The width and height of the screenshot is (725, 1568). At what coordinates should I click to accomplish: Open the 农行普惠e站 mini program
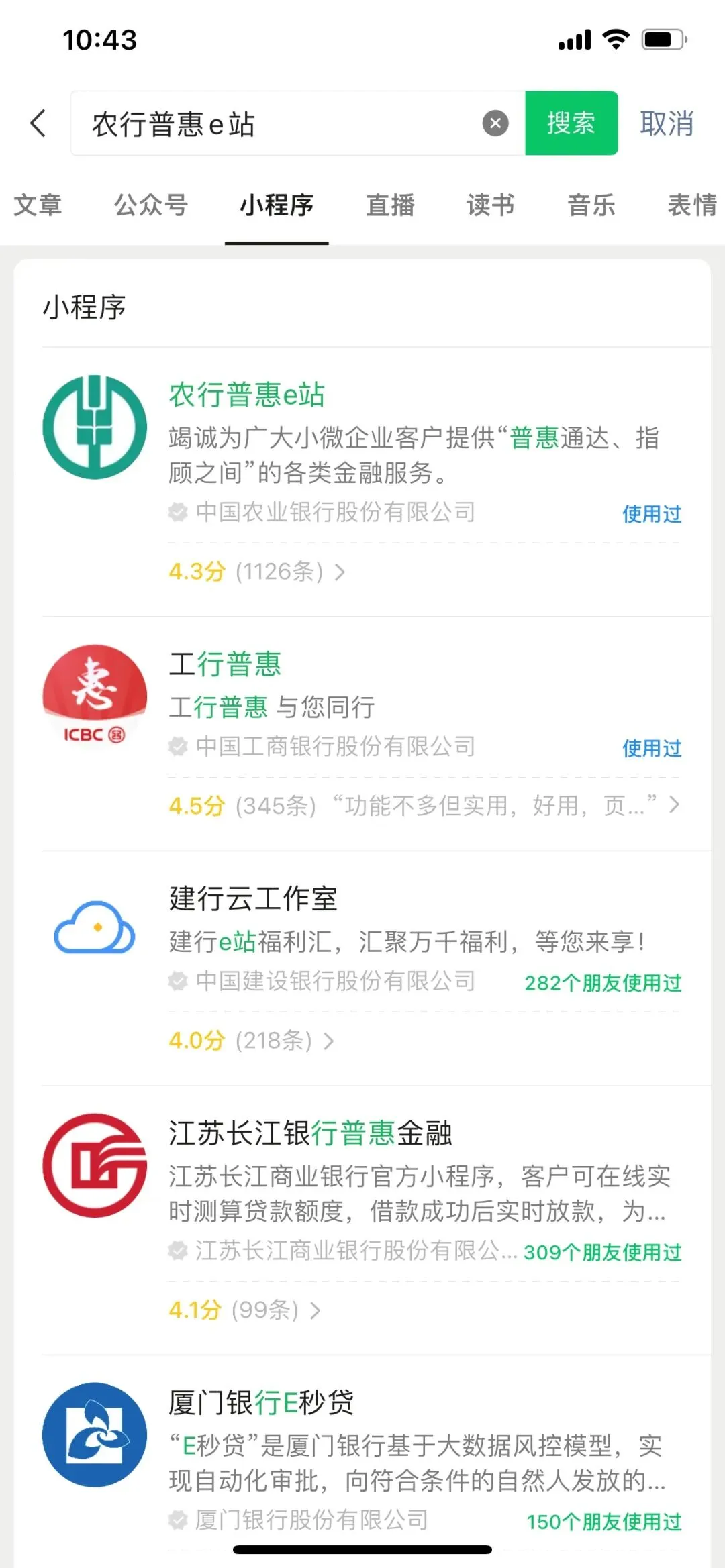click(x=247, y=395)
